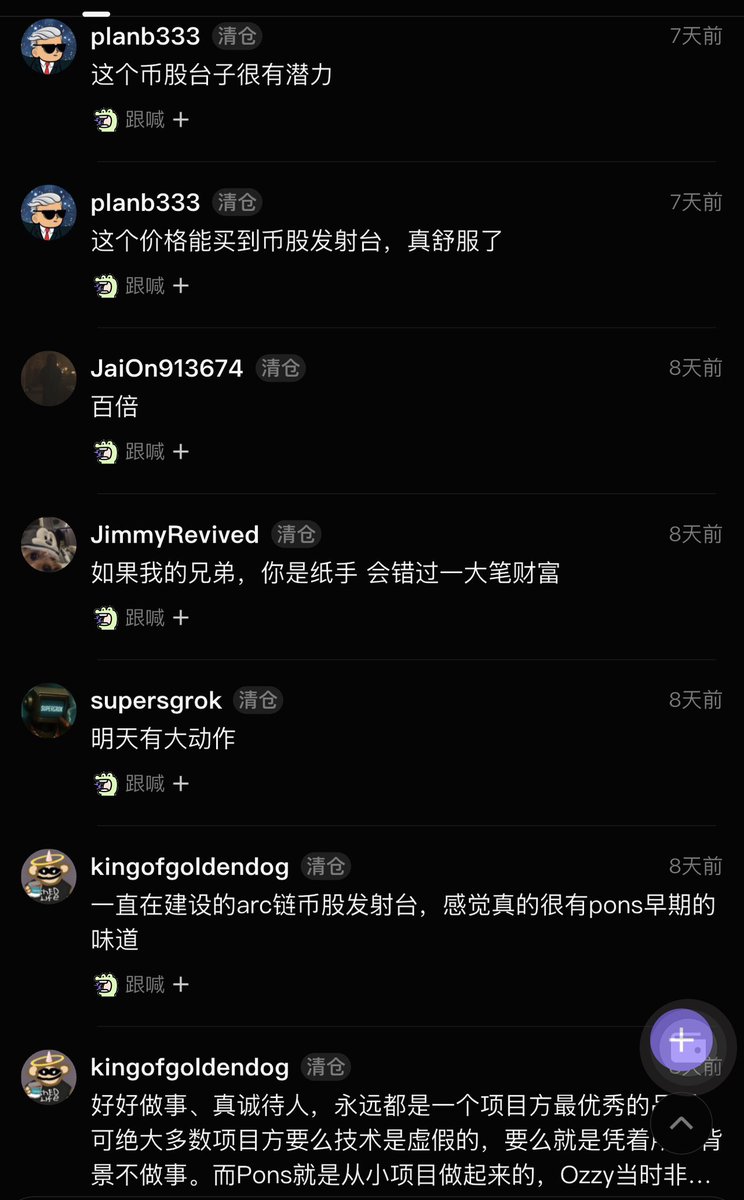Tap the scroll-to-top arrow button
Image resolution: width=744 pixels, height=1200 pixels.
coord(681,1124)
